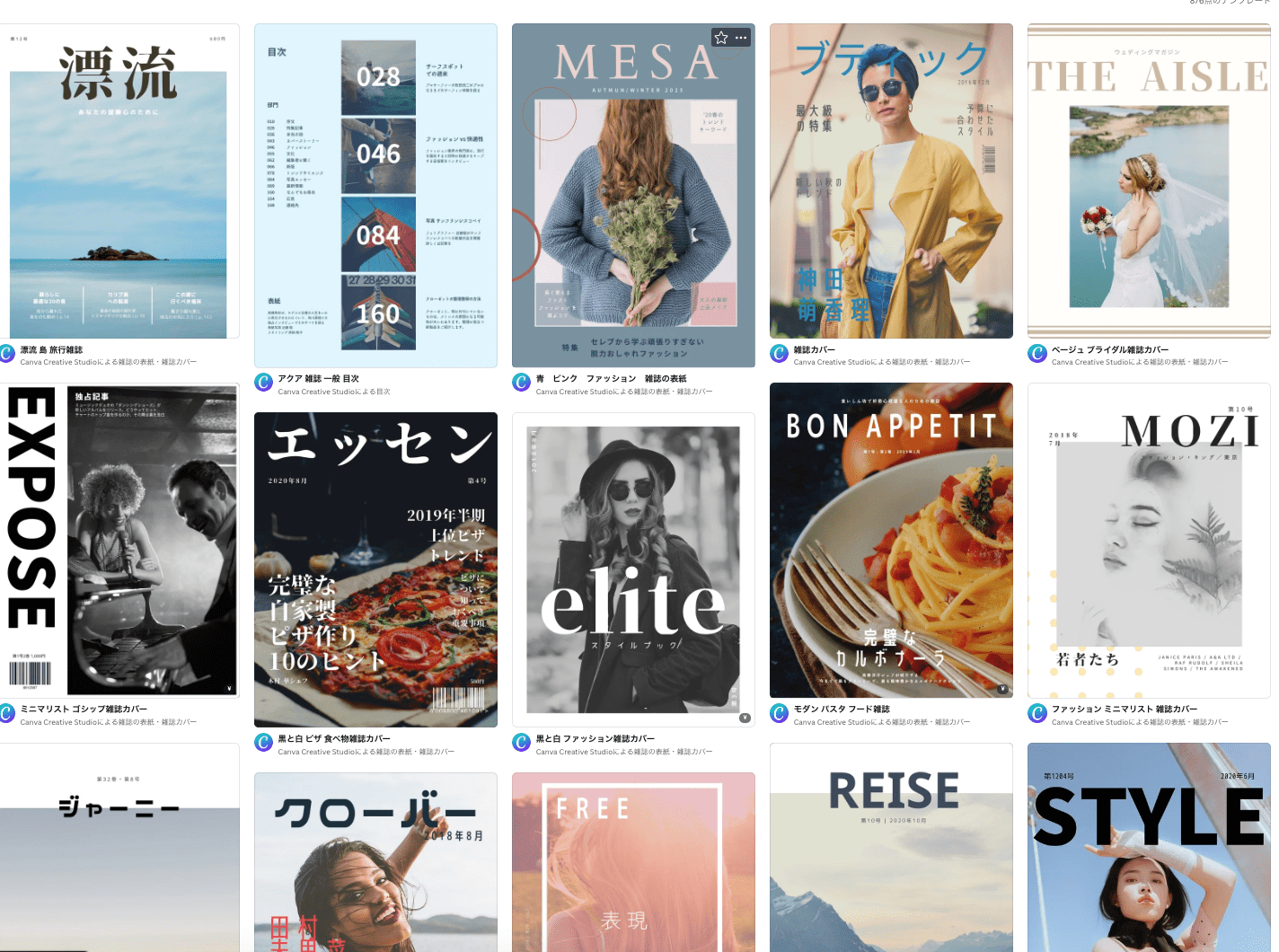Select the STYLE magazine cover template
The width and height of the screenshot is (1279, 952).
click(1149, 849)
